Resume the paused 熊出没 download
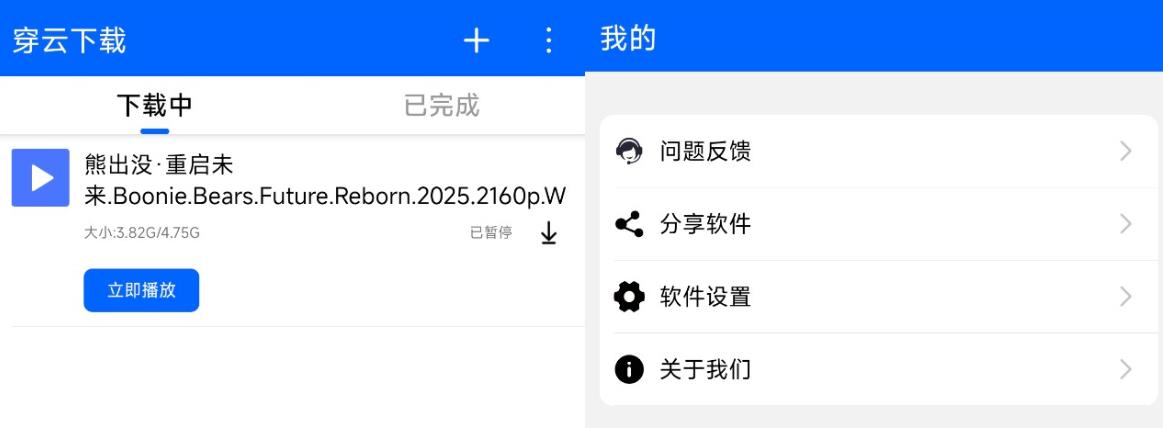The image size is (1163, 428). [548, 233]
